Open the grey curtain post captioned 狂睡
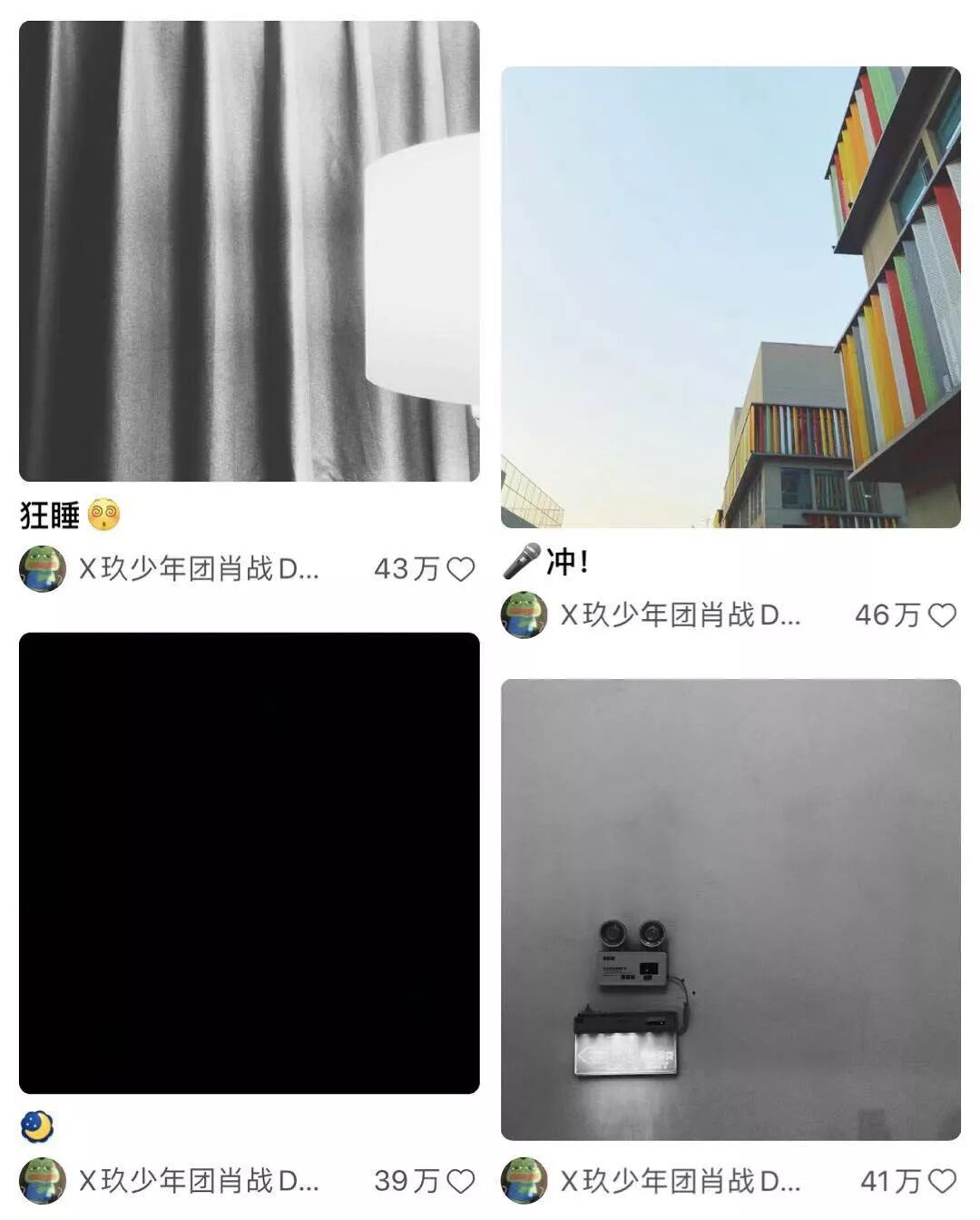 [249, 251]
